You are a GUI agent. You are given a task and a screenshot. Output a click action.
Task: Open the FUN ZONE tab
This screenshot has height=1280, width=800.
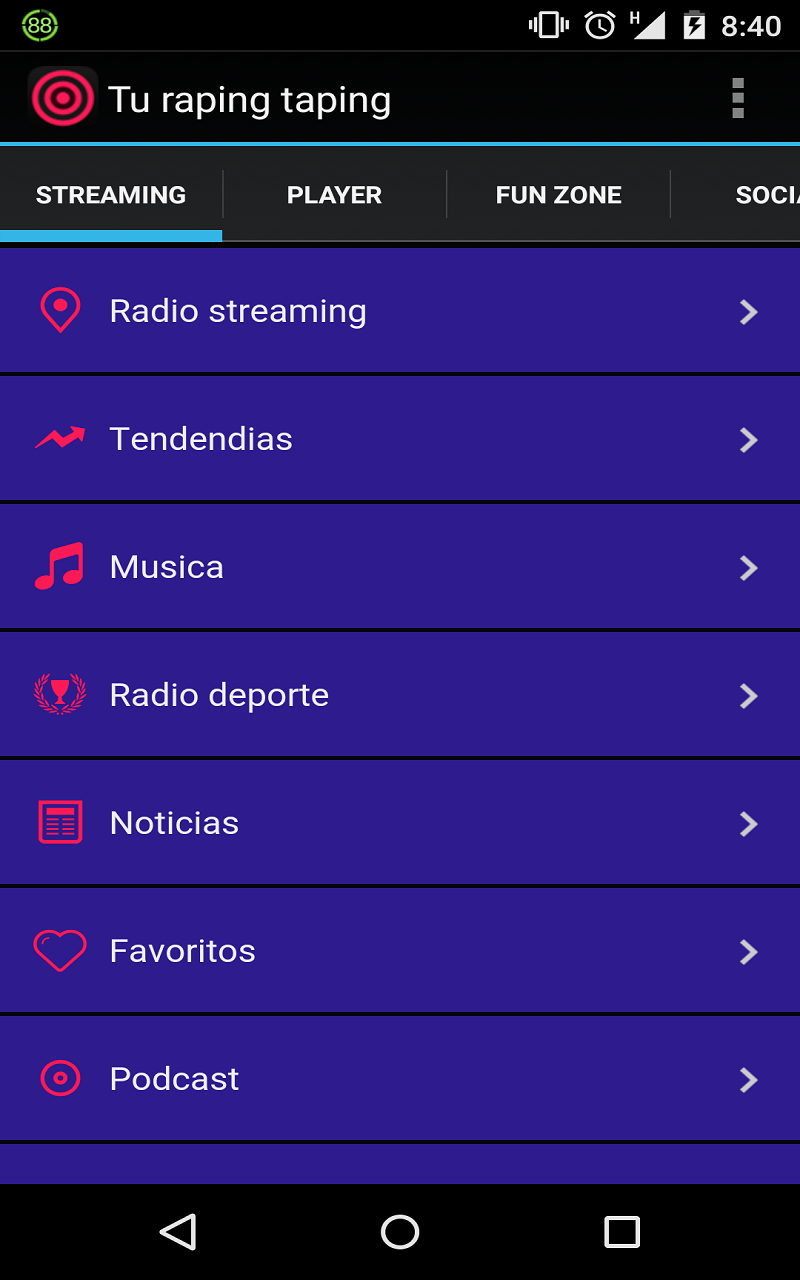click(x=558, y=194)
